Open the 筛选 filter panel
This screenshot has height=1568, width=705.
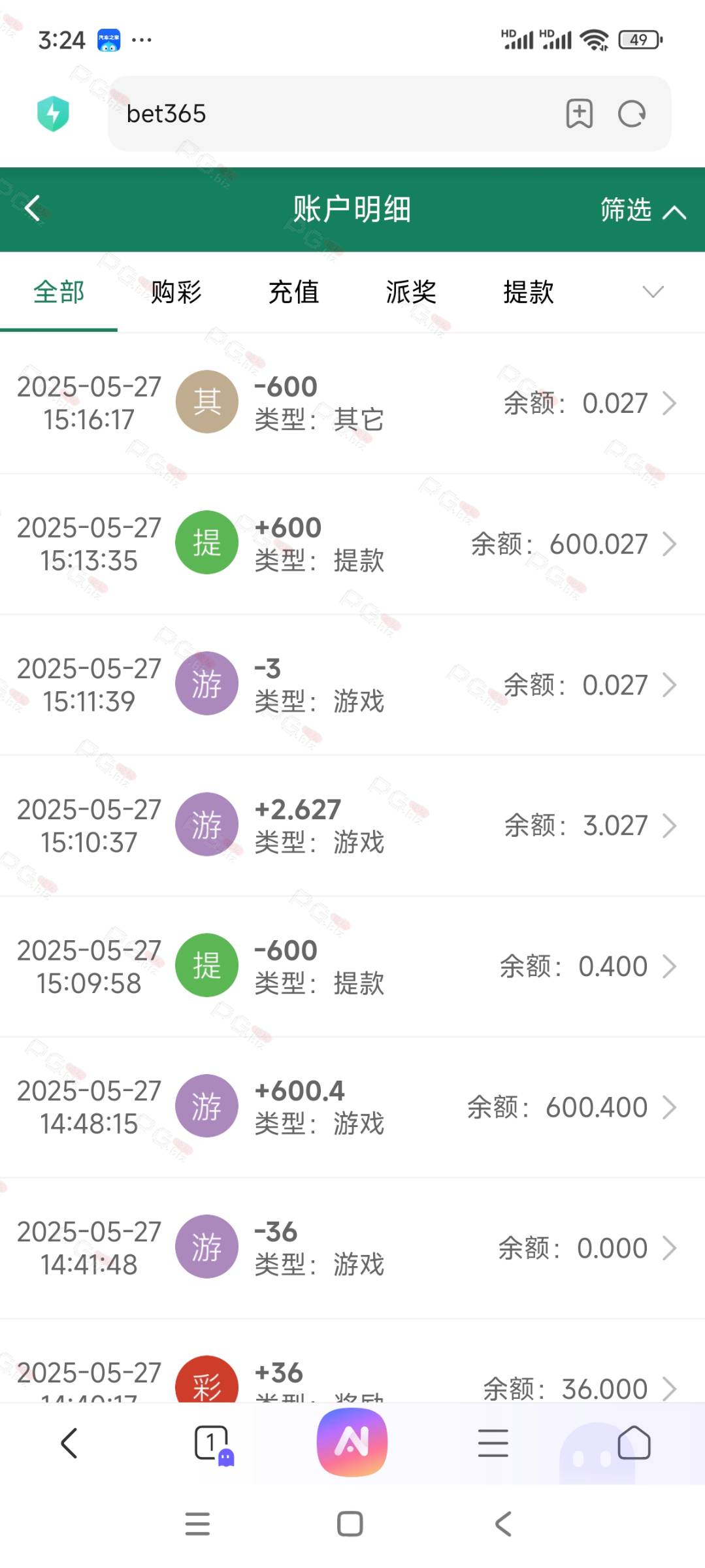pyautogui.click(x=643, y=210)
